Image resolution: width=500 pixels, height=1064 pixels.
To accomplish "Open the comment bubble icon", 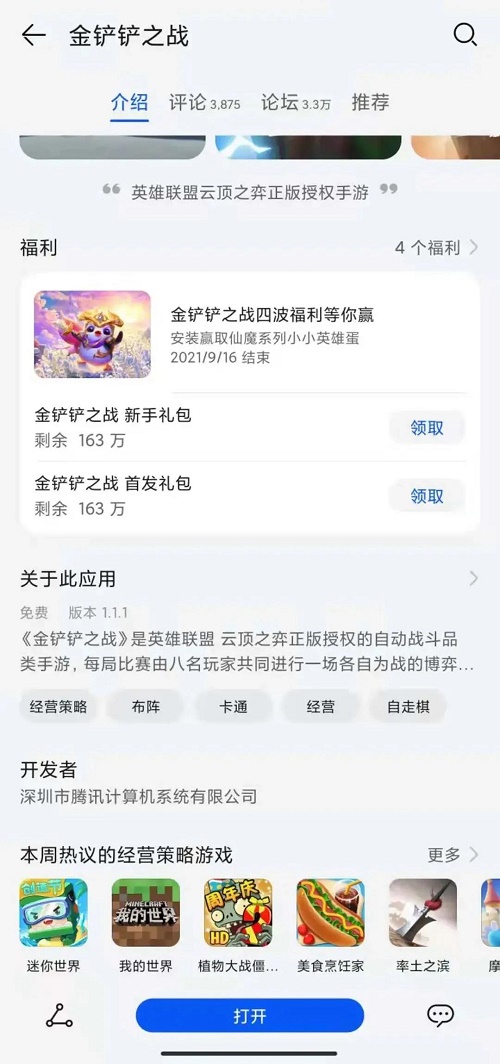I will point(440,1015).
